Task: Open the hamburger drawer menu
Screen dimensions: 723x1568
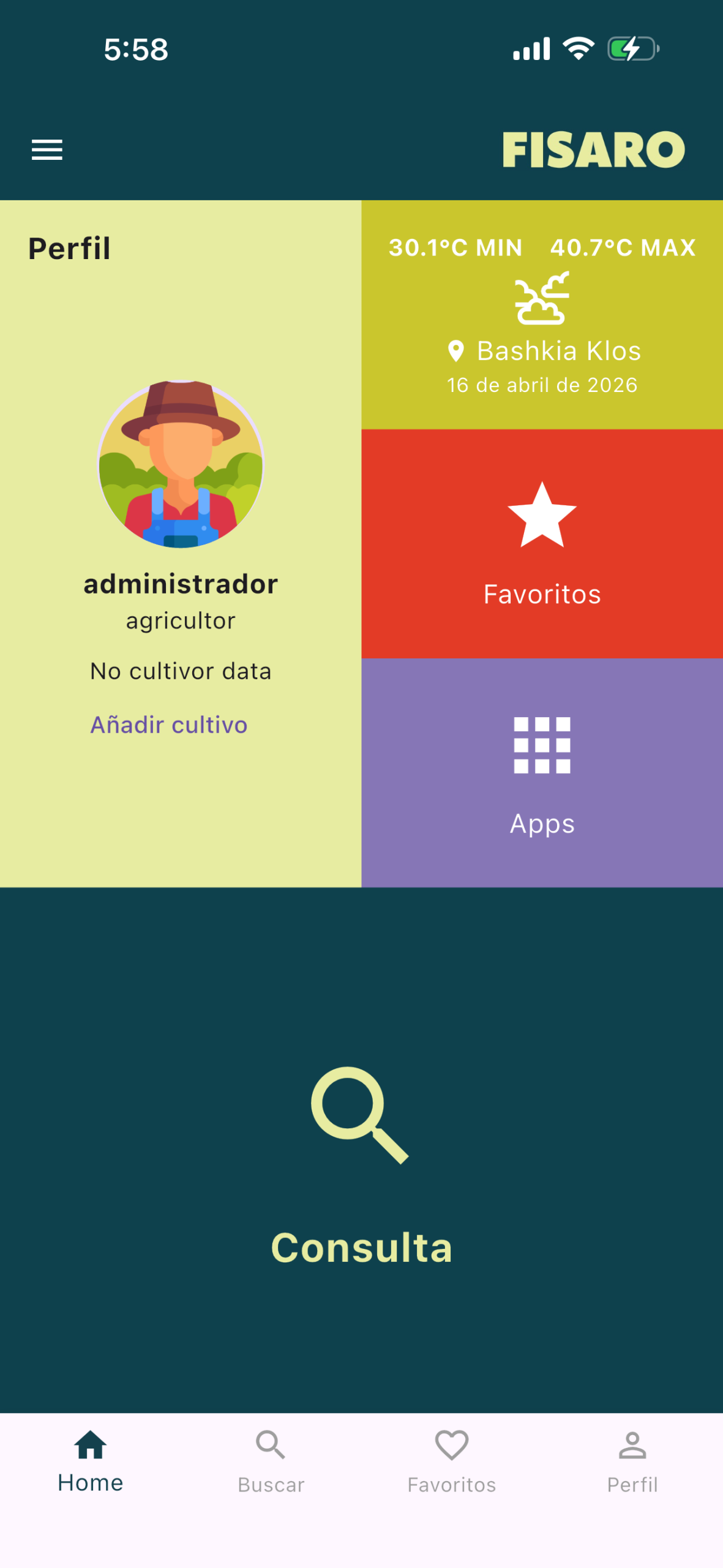Action: 47,149
